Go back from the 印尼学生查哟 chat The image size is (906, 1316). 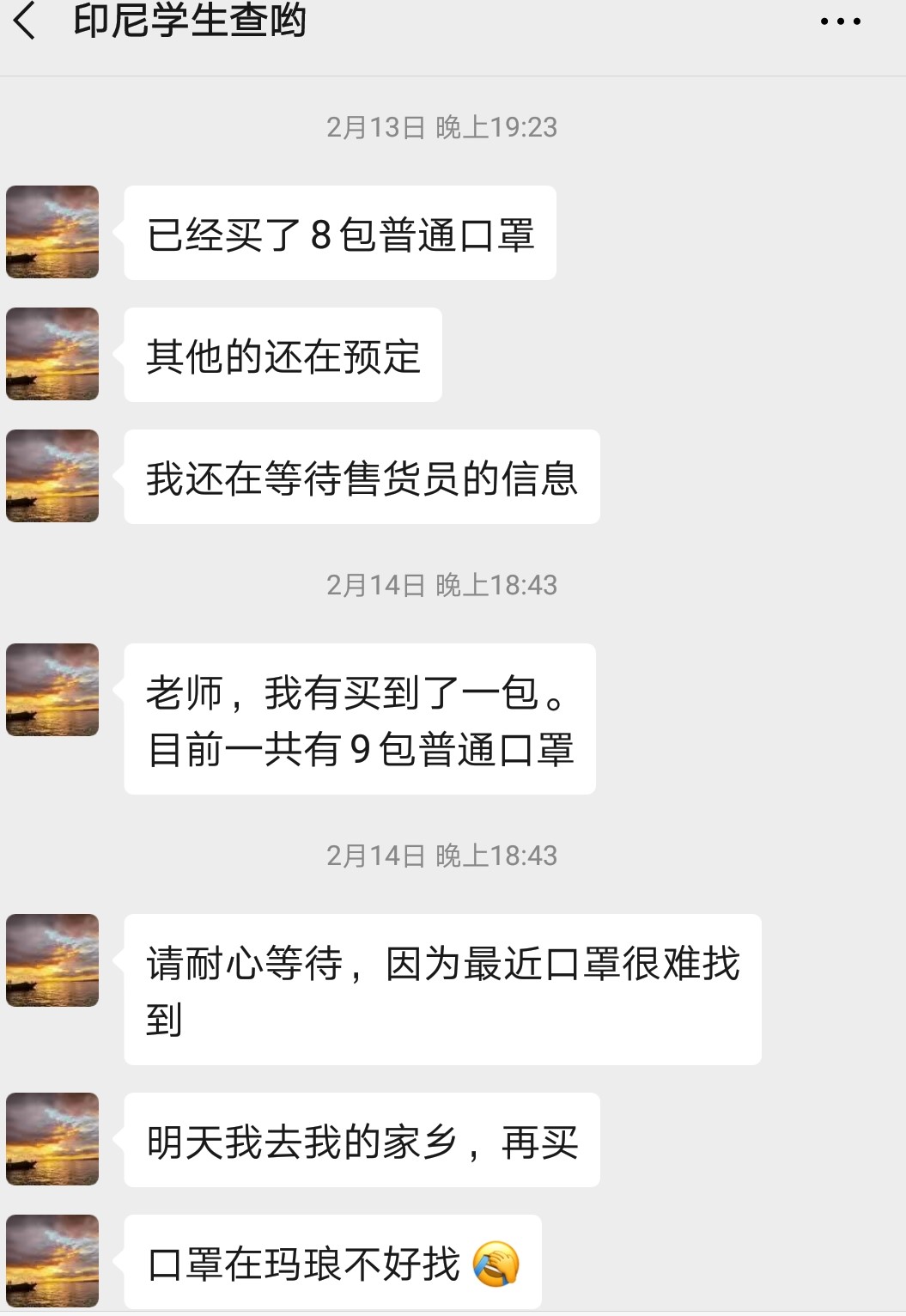[26, 21]
